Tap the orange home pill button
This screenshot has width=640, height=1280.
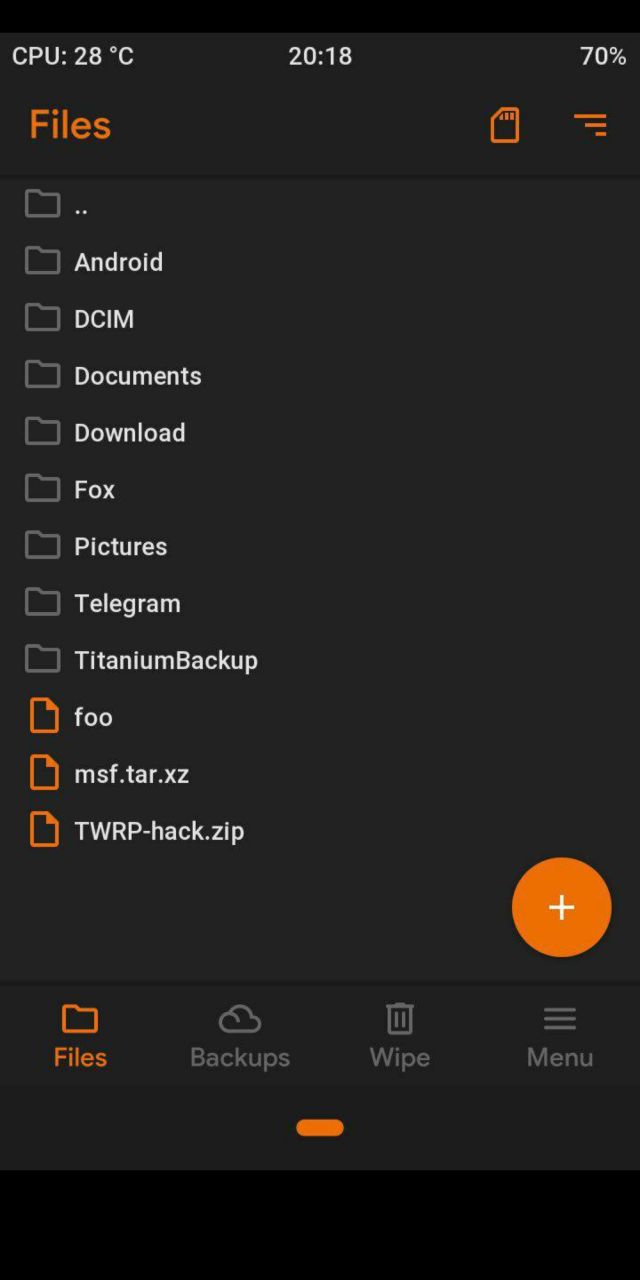tap(320, 1128)
